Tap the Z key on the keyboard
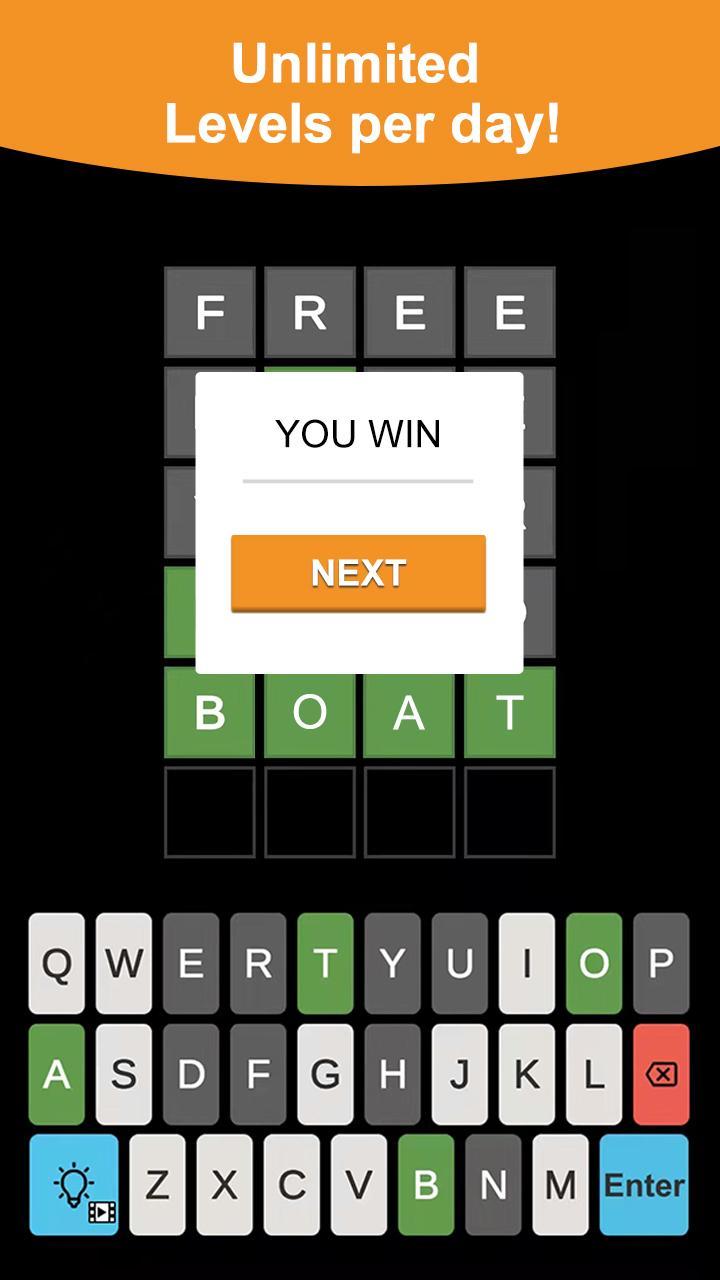720x1280 pixels. (157, 1185)
